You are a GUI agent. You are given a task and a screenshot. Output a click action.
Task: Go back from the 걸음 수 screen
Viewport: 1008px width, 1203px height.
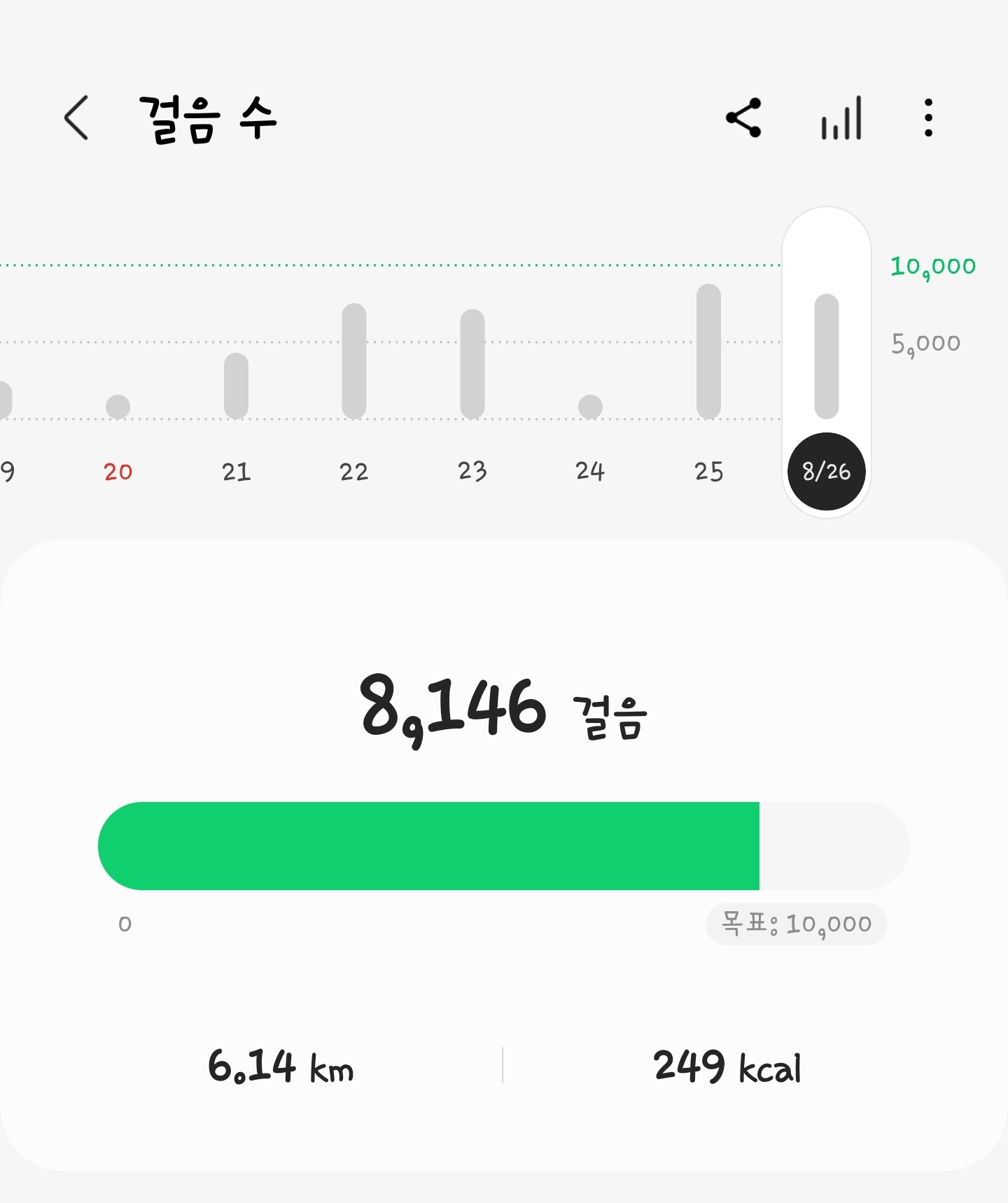pyautogui.click(x=76, y=118)
